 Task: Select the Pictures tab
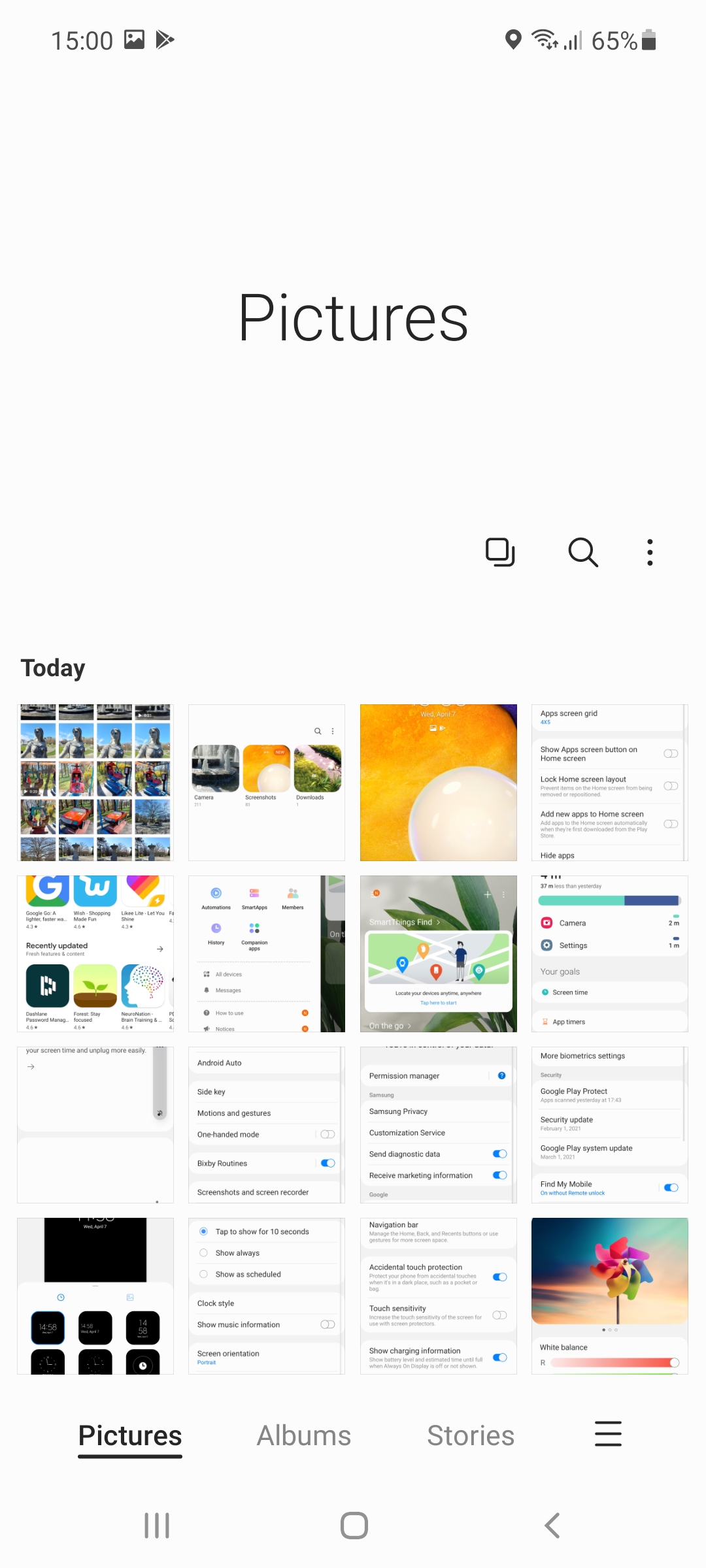(130, 1435)
